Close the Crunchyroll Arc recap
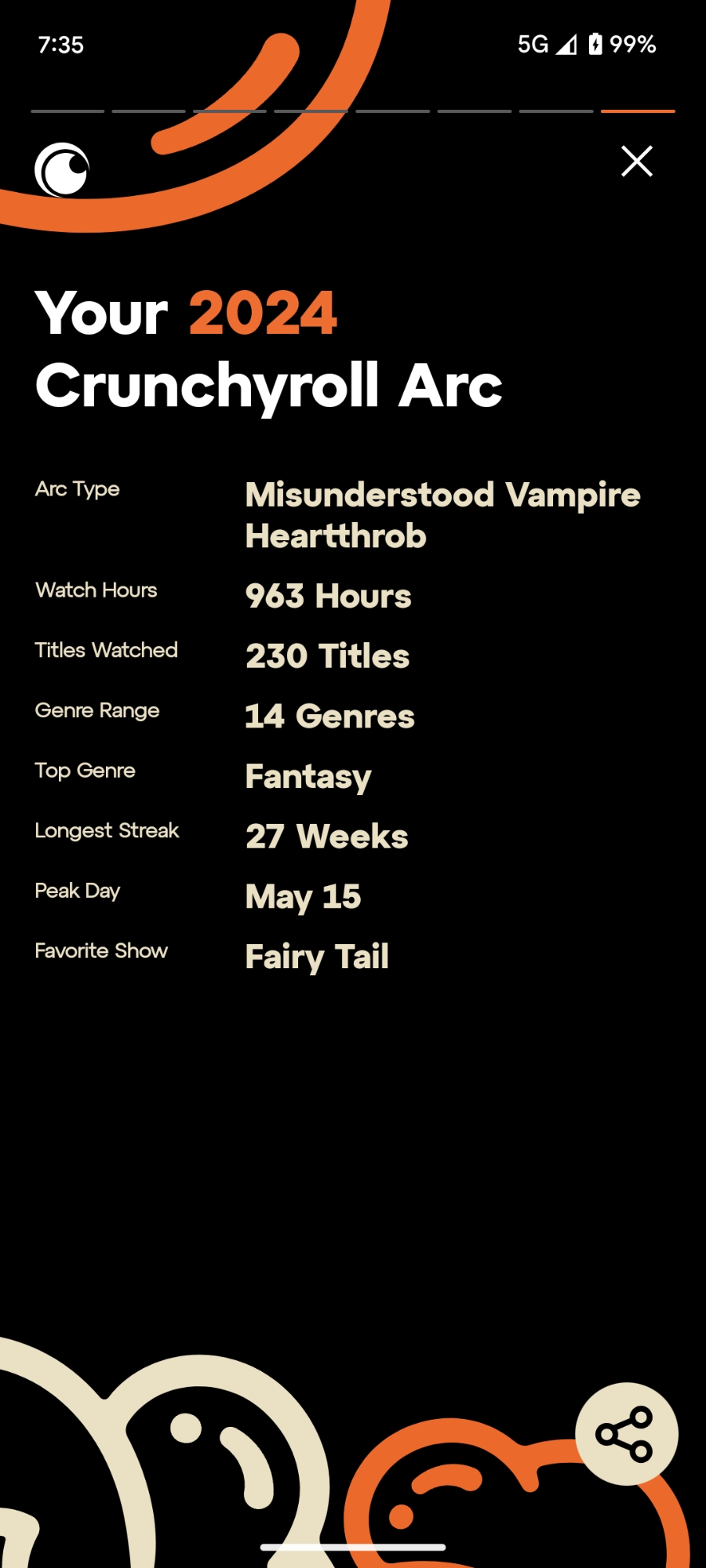Viewport: 706px width, 1568px height. [x=636, y=162]
